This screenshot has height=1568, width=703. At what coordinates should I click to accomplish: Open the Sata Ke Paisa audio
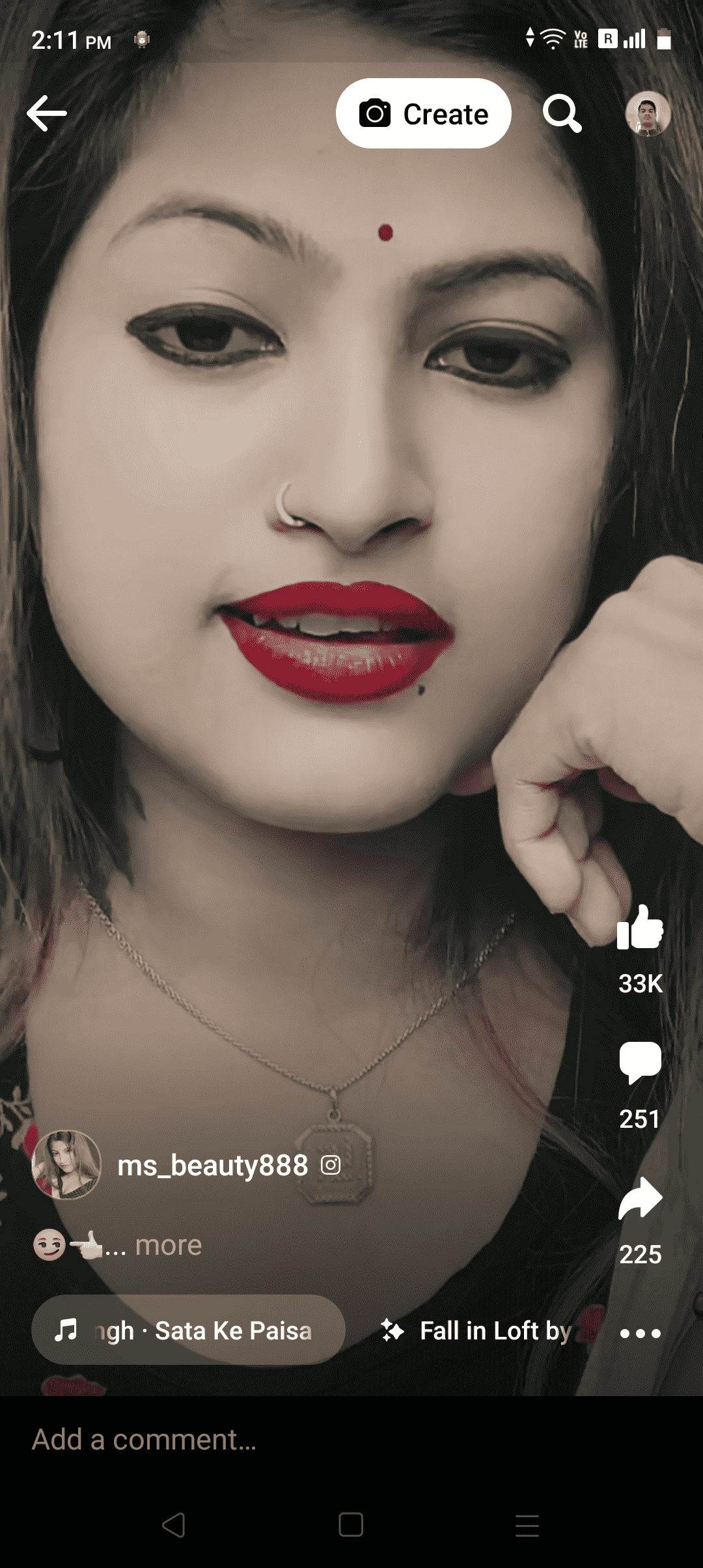(188, 1330)
